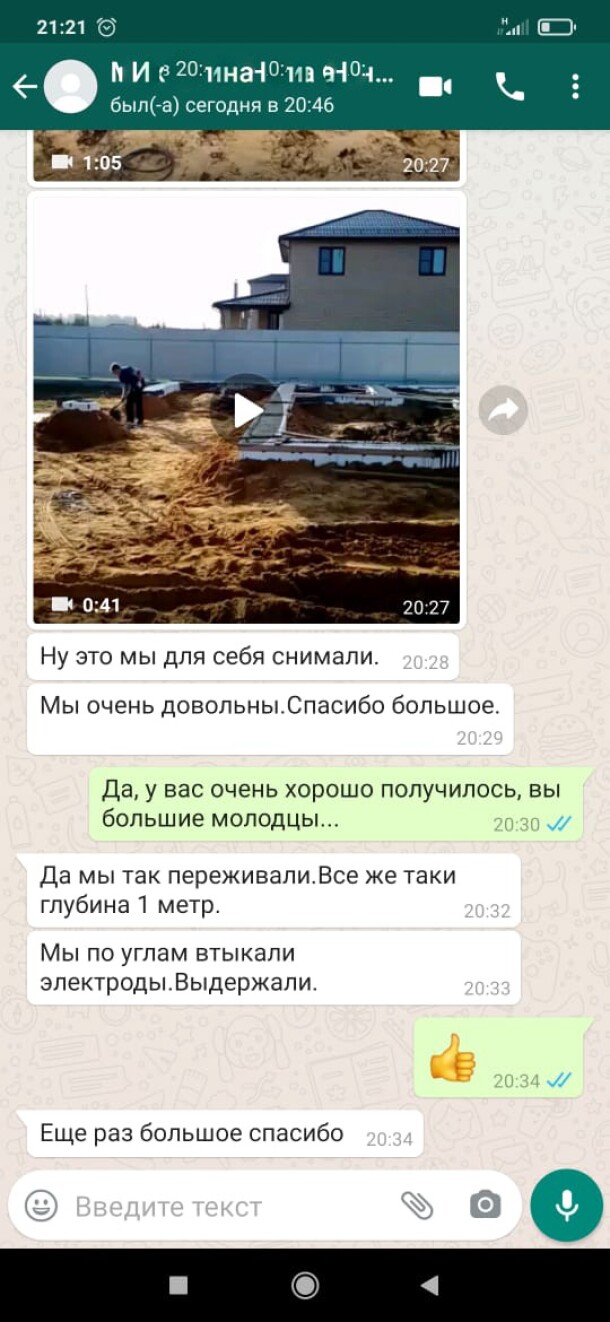This screenshot has height=1322, width=610.
Task: Focus the message text field
Action: tap(220, 1206)
